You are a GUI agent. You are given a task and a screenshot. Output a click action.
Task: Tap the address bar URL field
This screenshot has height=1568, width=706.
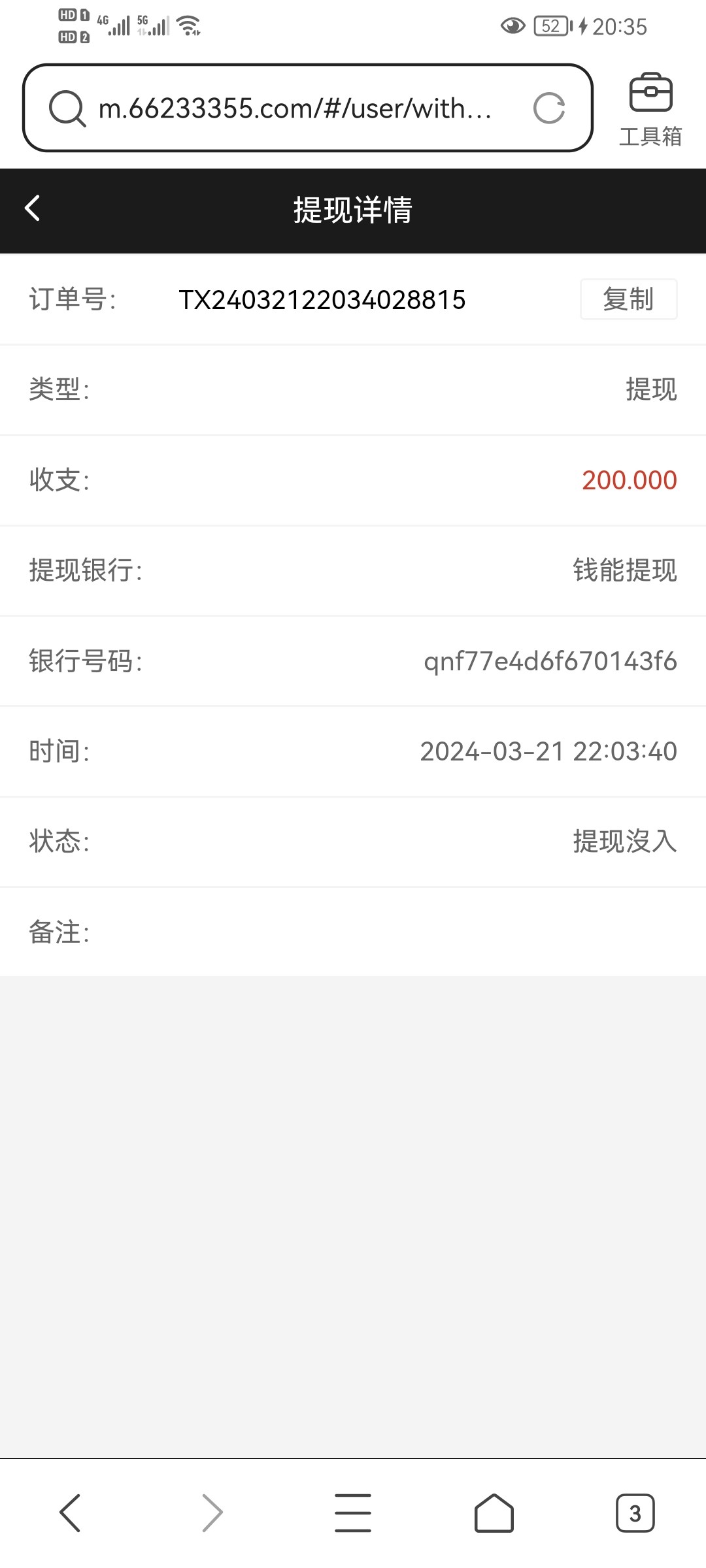(x=294, y=108)
